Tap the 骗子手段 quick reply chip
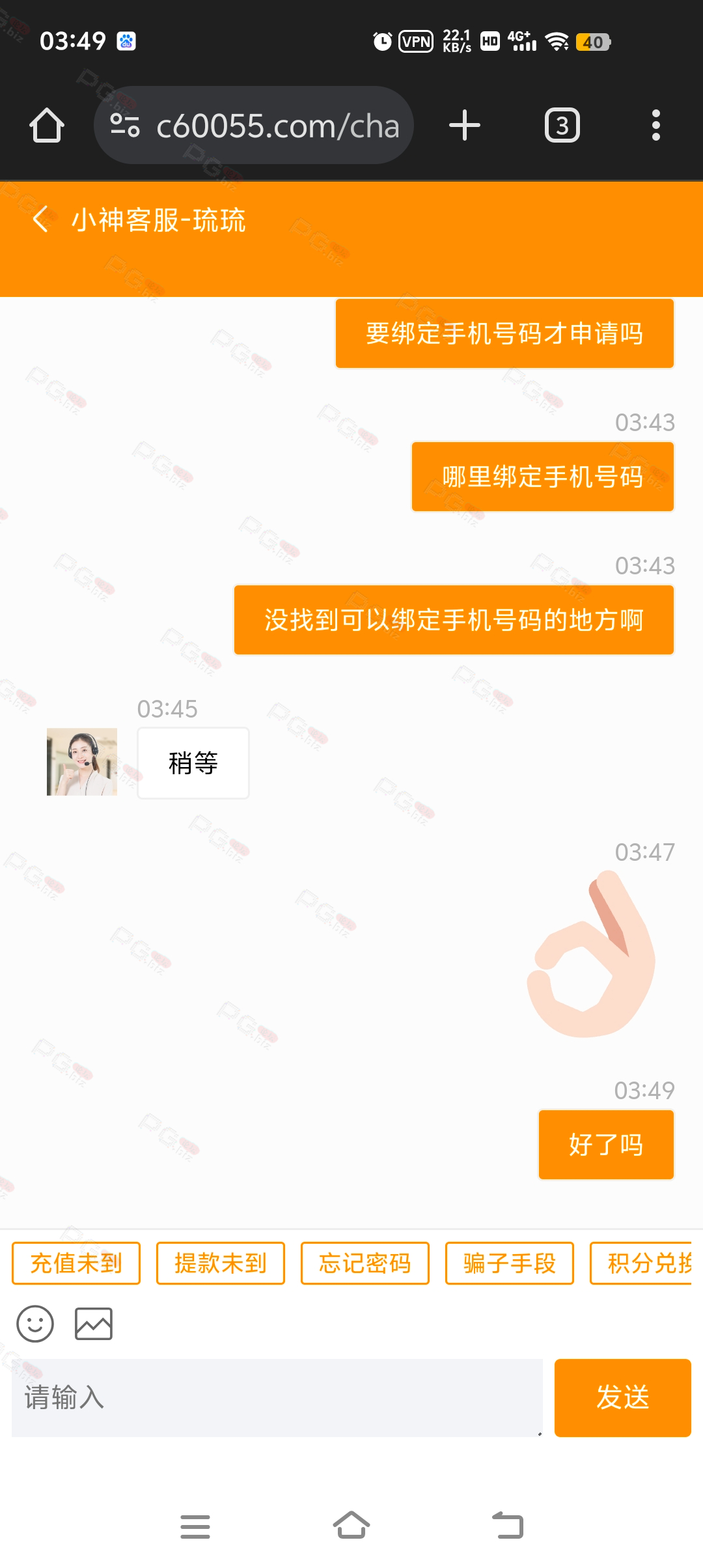The height and width of the screenshot is (1568, 703). (x=510, y=1263)
